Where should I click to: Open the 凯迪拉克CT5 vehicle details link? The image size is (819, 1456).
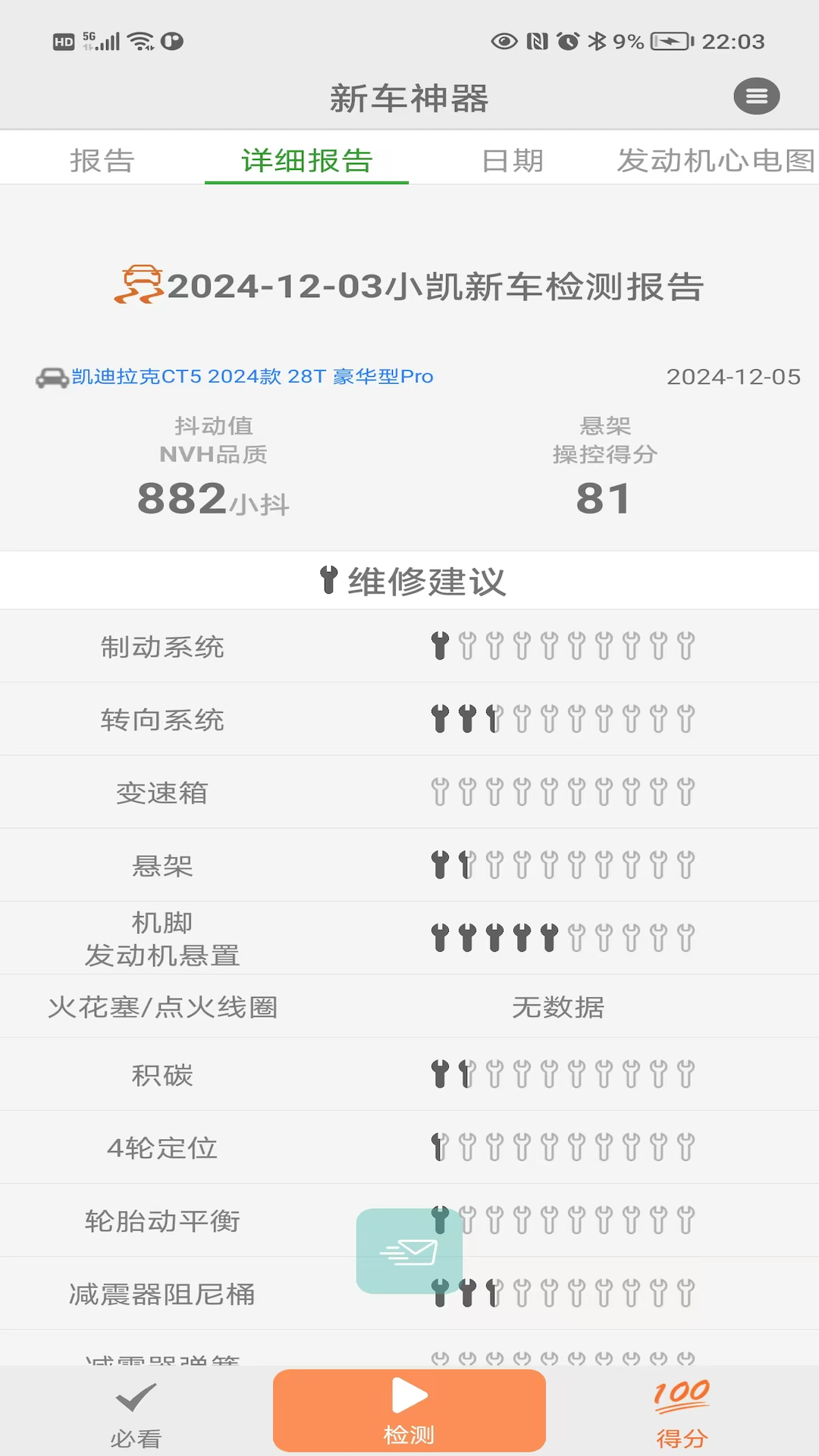(252, 377)
